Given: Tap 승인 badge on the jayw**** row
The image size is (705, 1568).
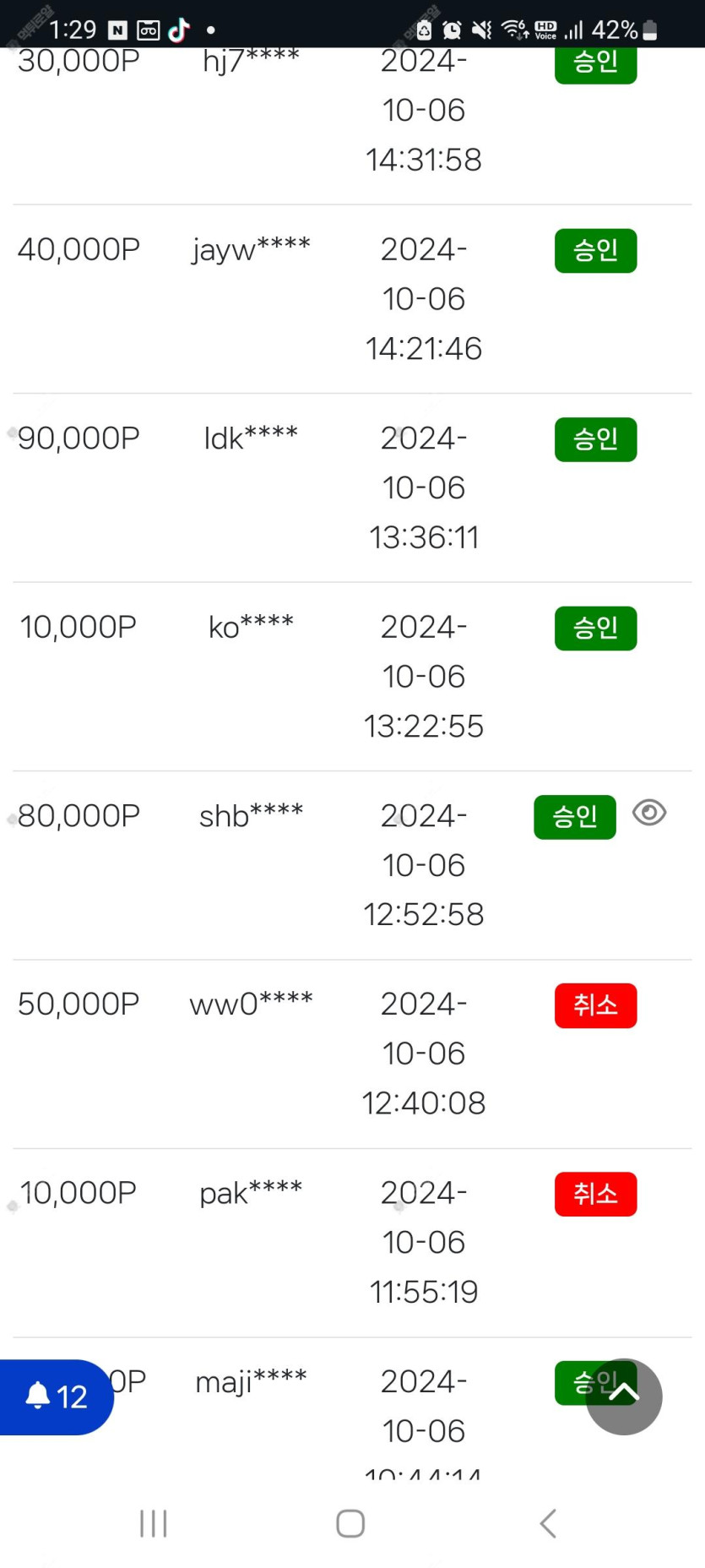Looking at the screenshot, I should click(x=596, y=251).
